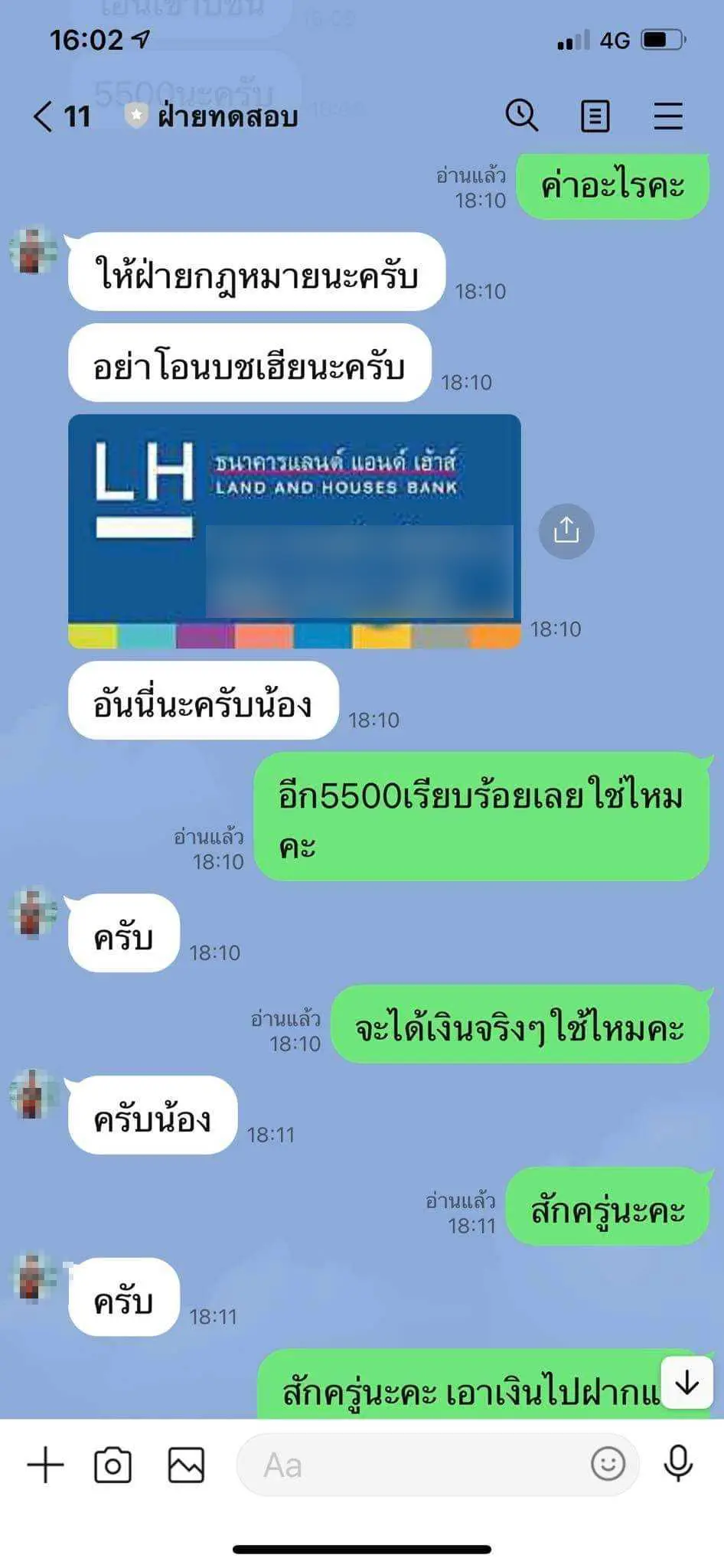724x1568 pixels.
Task: Open the Land and Houses Bank image
Action: pyautogui.click(x=294, y=531)
